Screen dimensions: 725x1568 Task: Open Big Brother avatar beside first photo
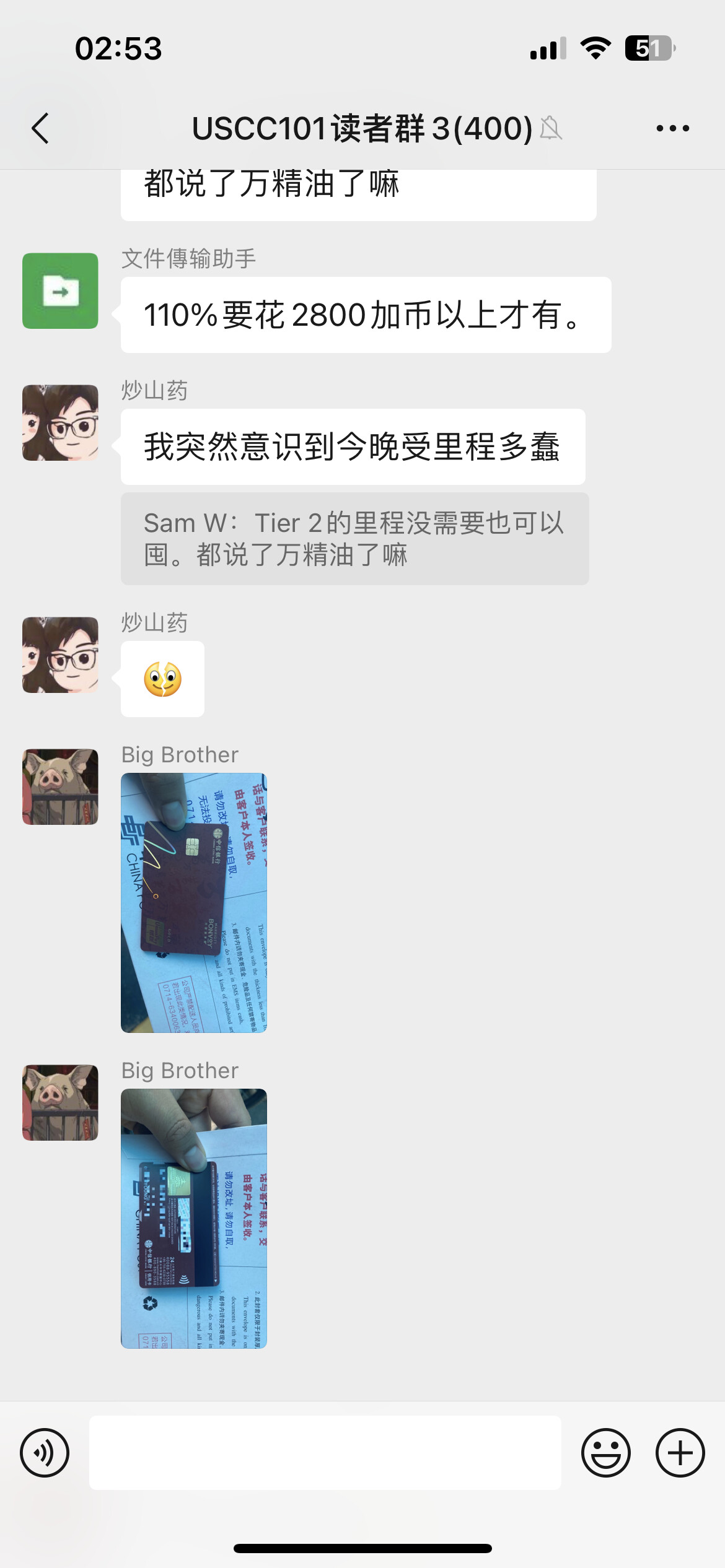click(60, 786)
